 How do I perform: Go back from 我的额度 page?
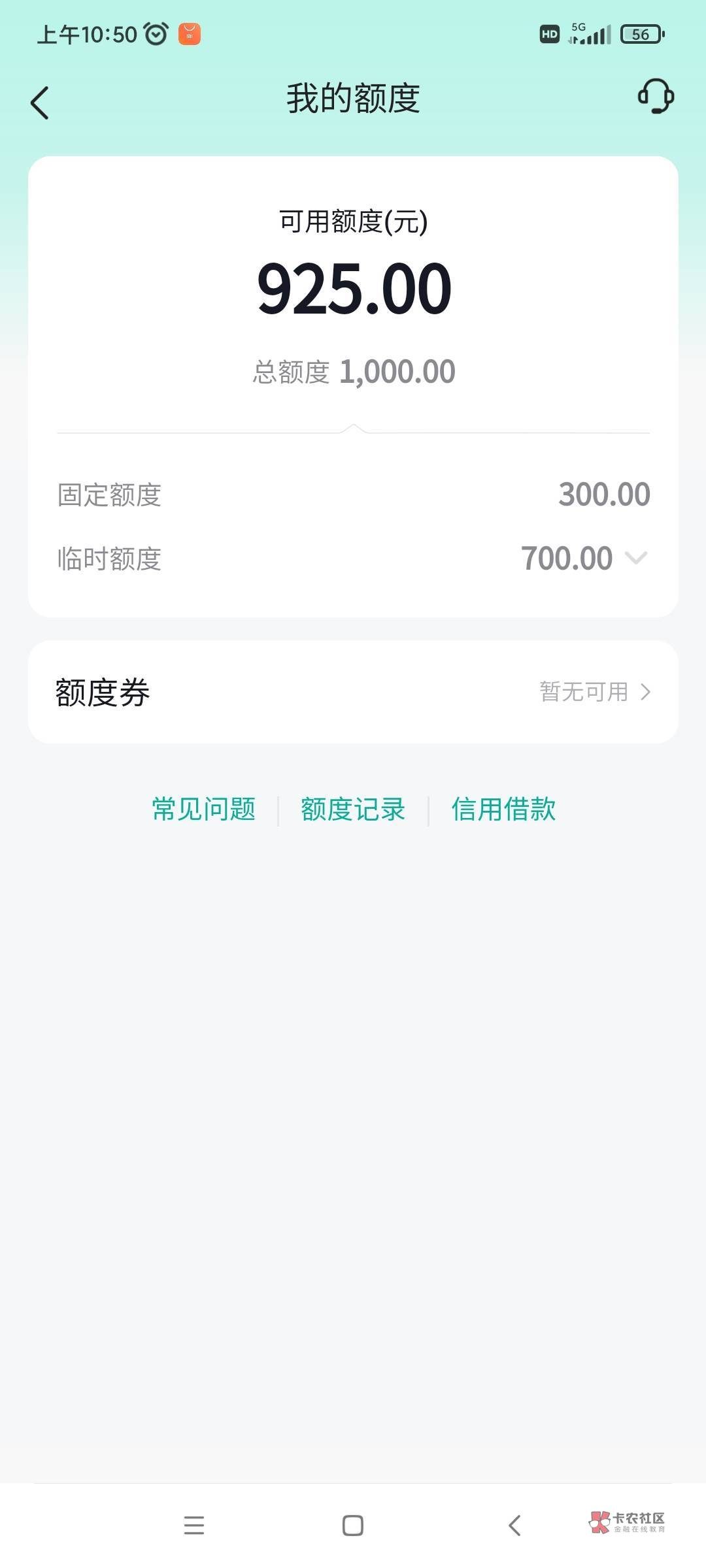pyautogui.click(x=40, y=103)
